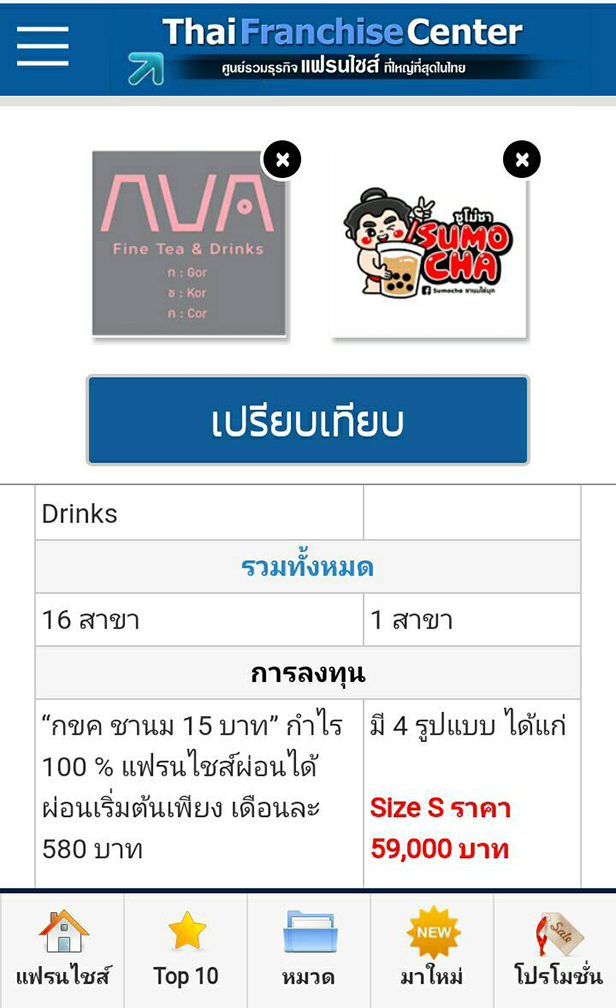Image resolution: width=616 pixels, height=1008 pixels.
Task: Switch to the Top 10 tab
Action: 186,950
